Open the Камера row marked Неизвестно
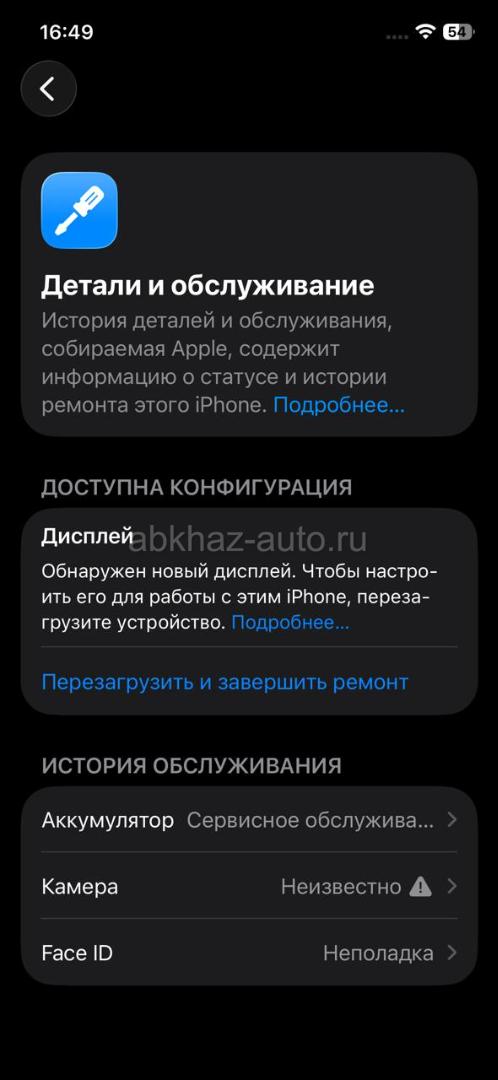The image size is (498, 1080). click(249, 886)
